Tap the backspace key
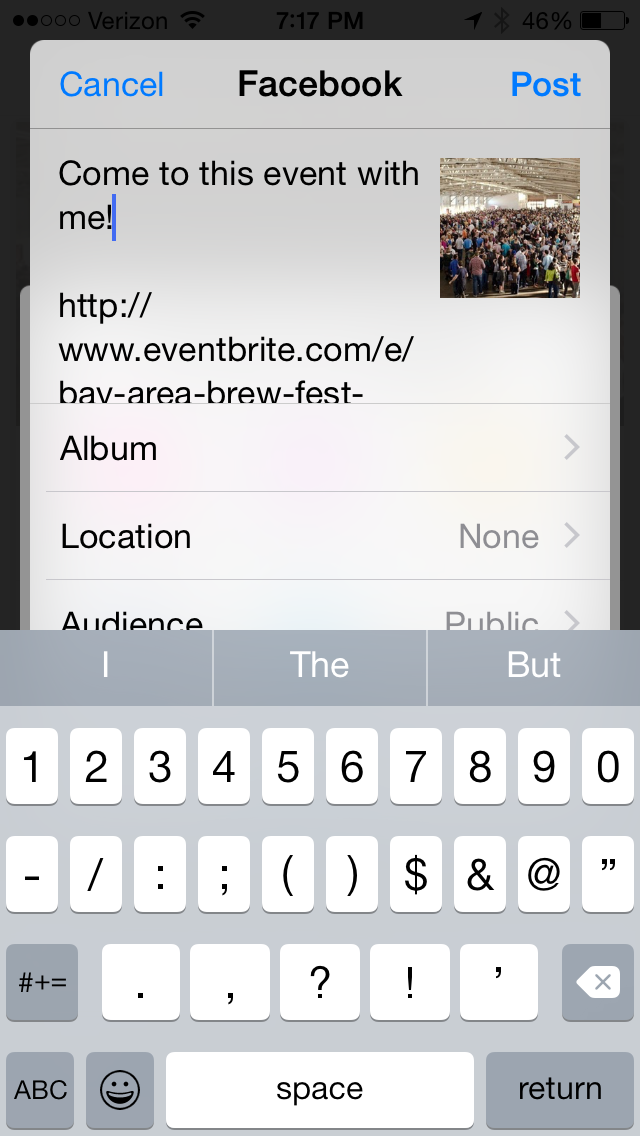 598,982
